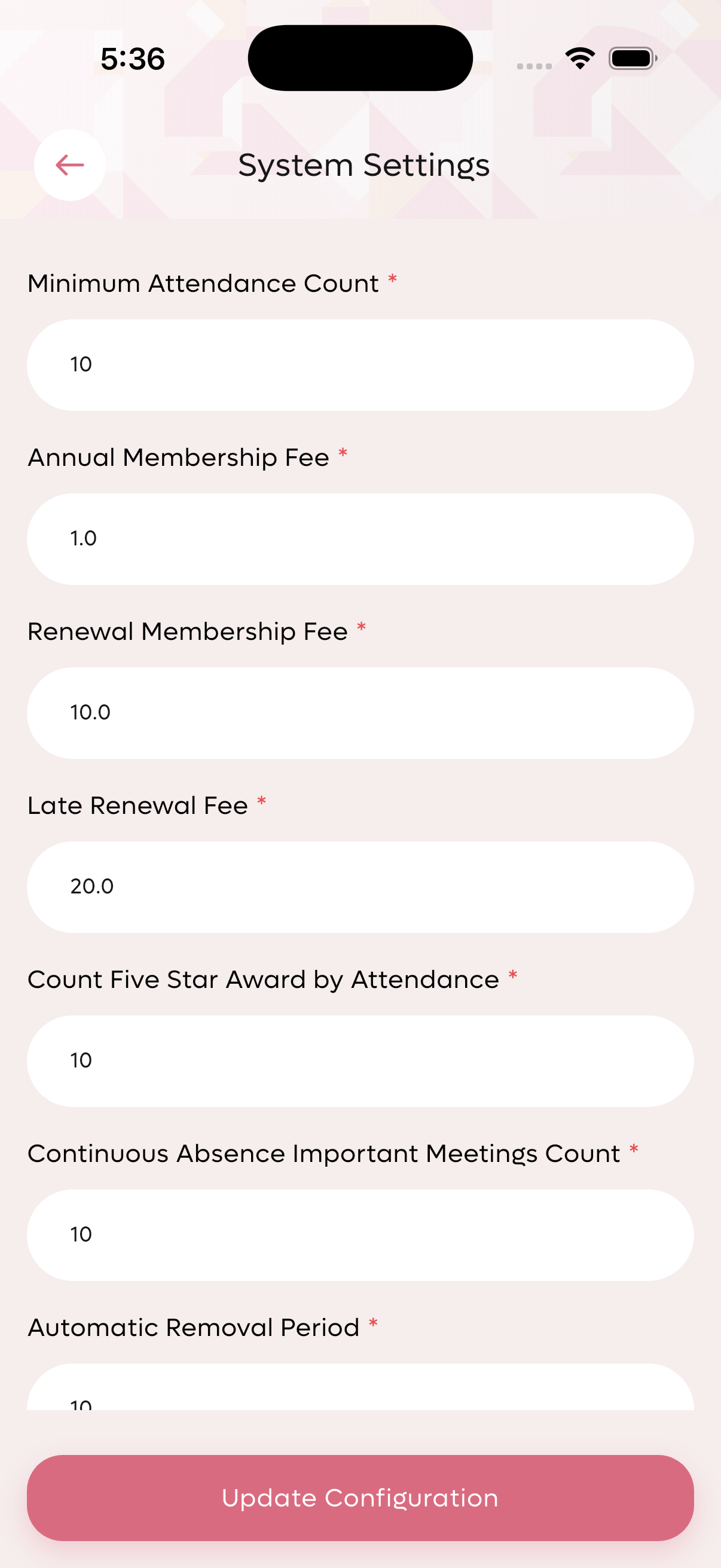Image resolution: width=721 pixels, height=1568 pixels.
Task: Edit the Minimum Attendance Count field
Action: pos(360,365)
